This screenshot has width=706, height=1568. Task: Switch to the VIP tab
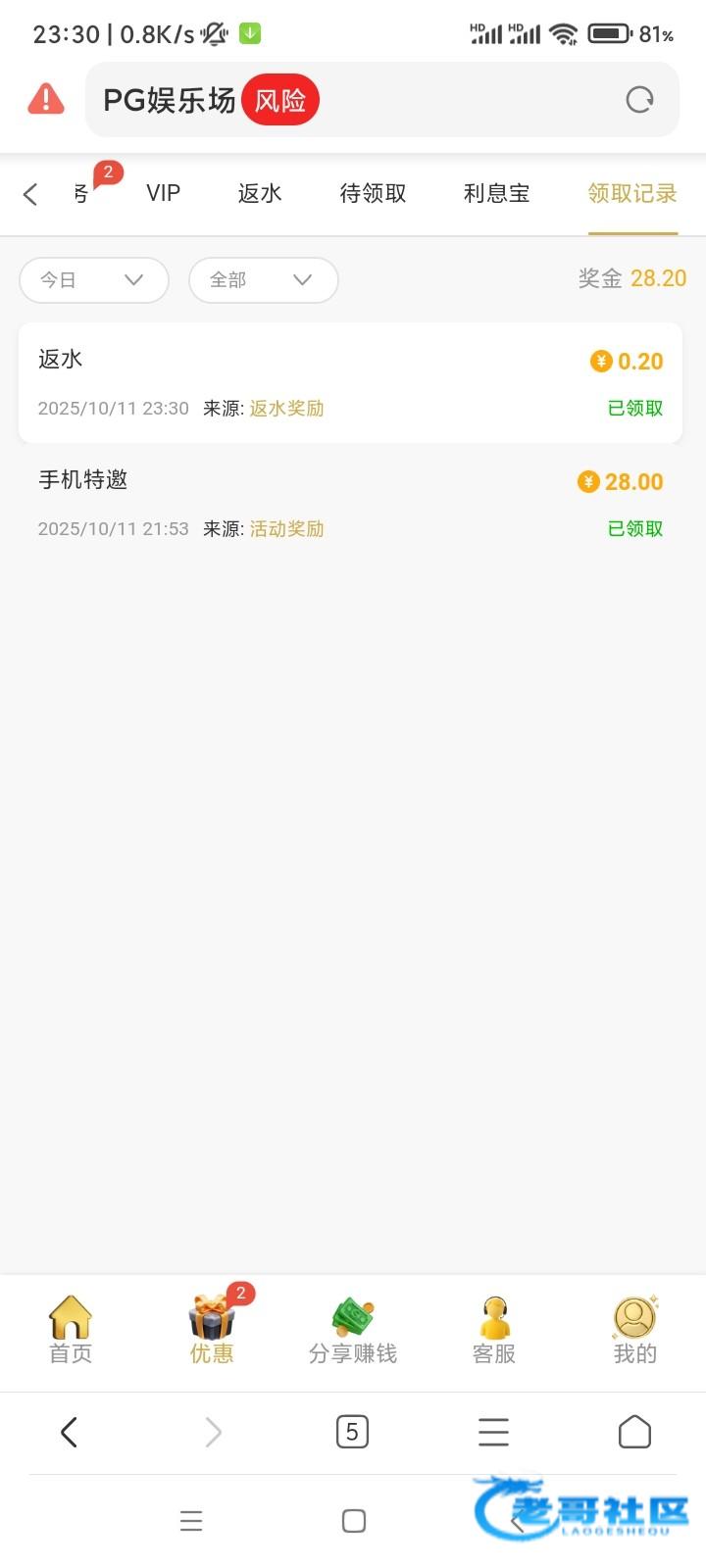164,193
